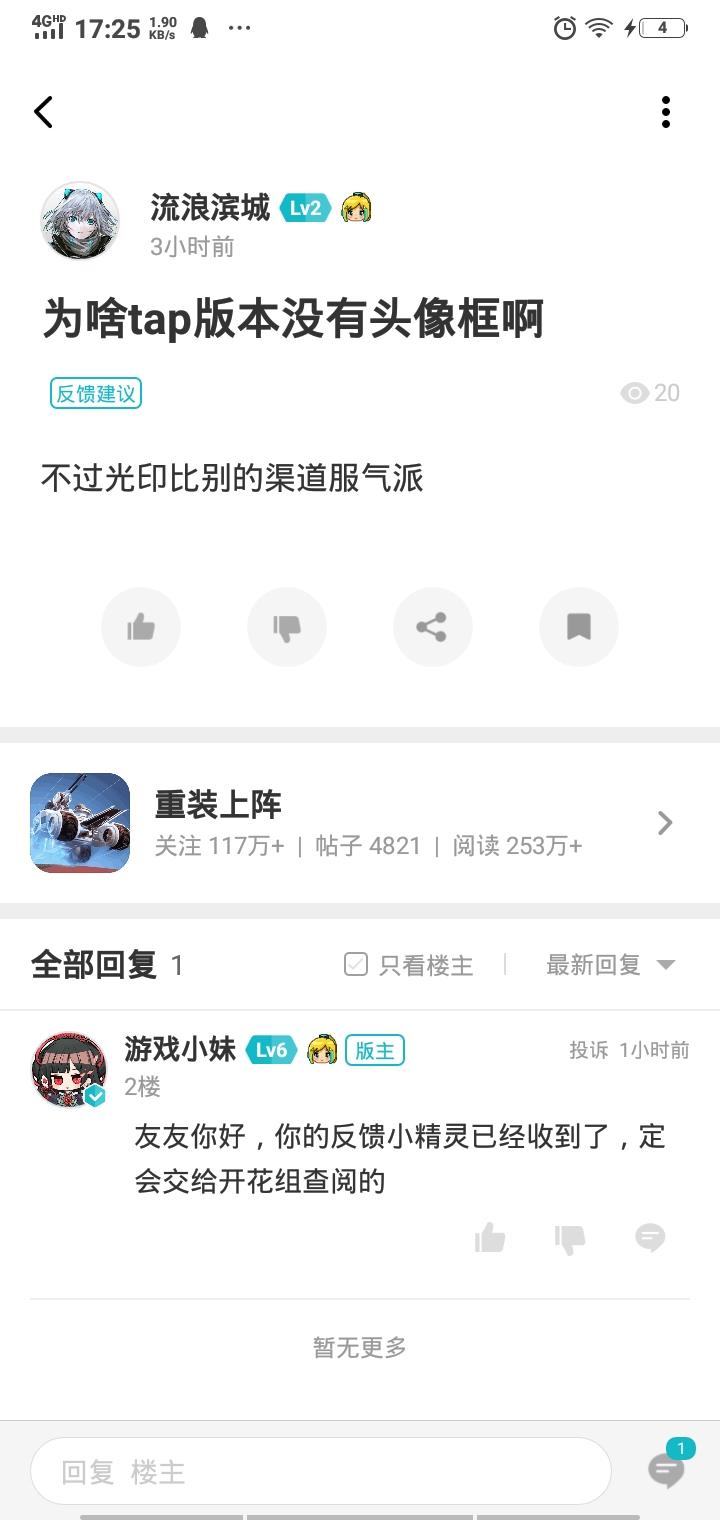
Task: Select the 反馈建议 category tag
Action: click(95, 394)
